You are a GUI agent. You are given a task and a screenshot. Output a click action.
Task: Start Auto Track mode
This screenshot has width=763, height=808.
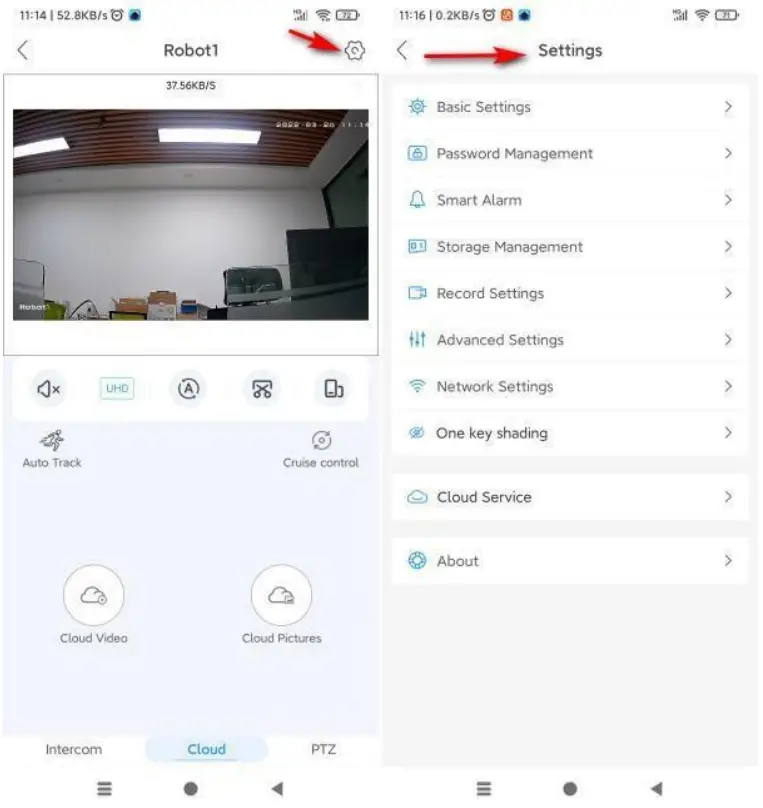coord(51,446)
